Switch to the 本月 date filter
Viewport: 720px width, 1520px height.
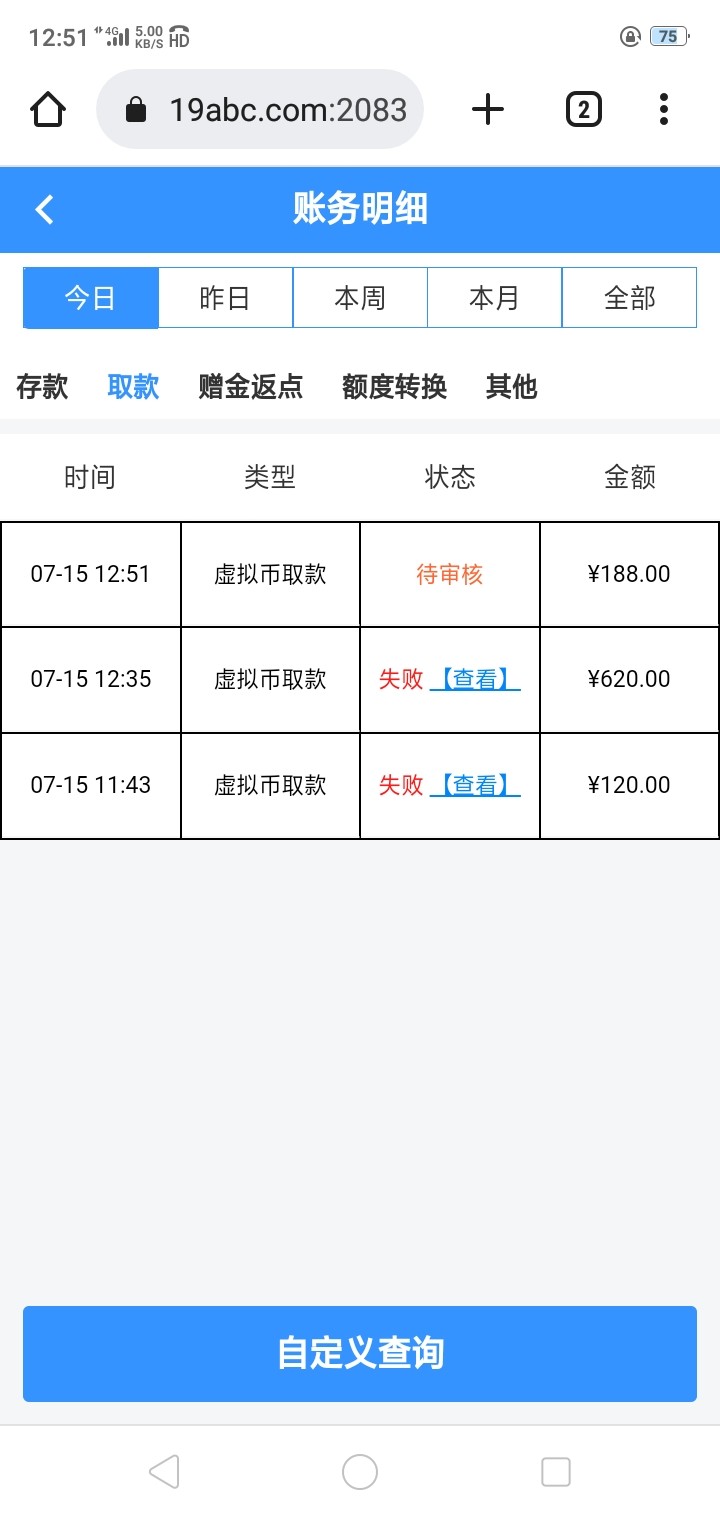click(494, 298)
